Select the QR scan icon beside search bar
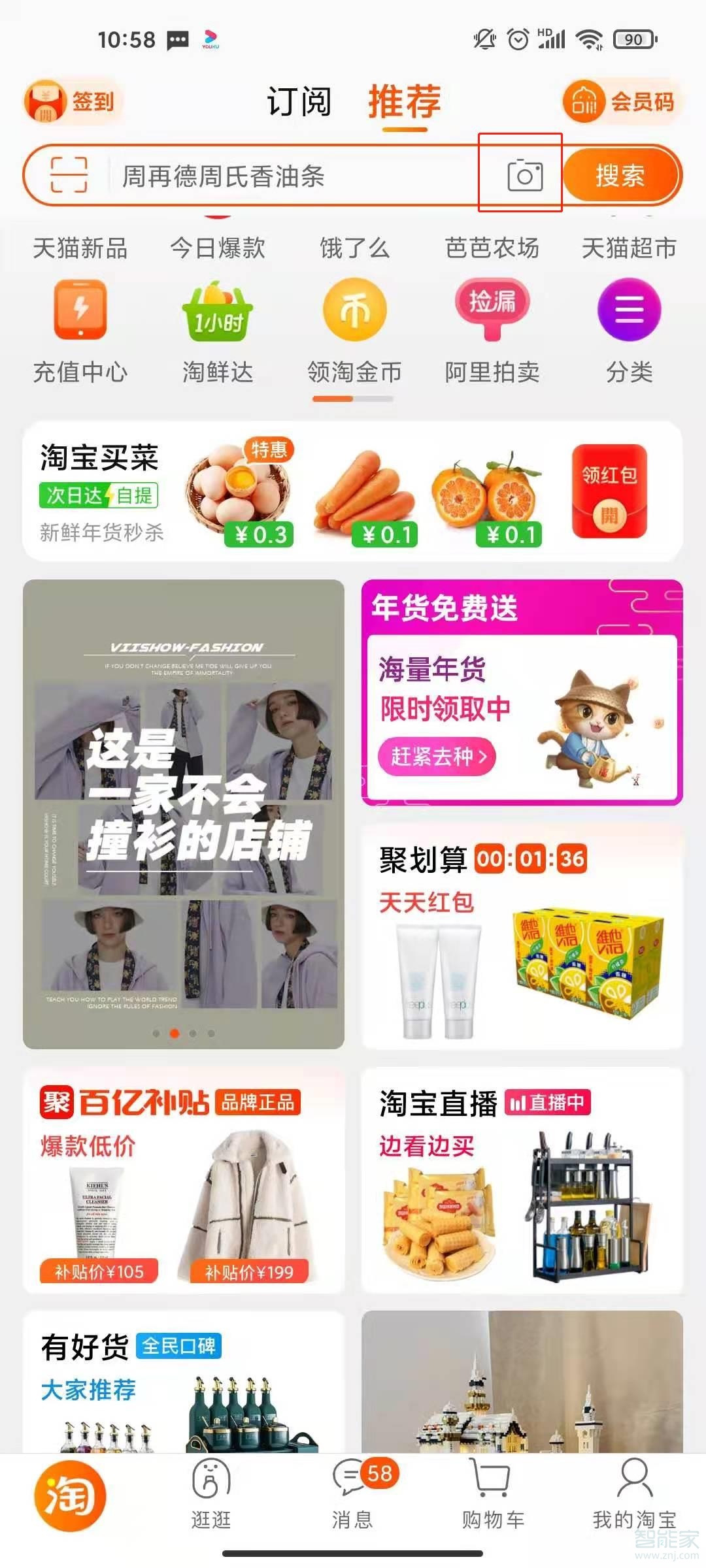This screenshot has height=1568, width=706. 69,175
